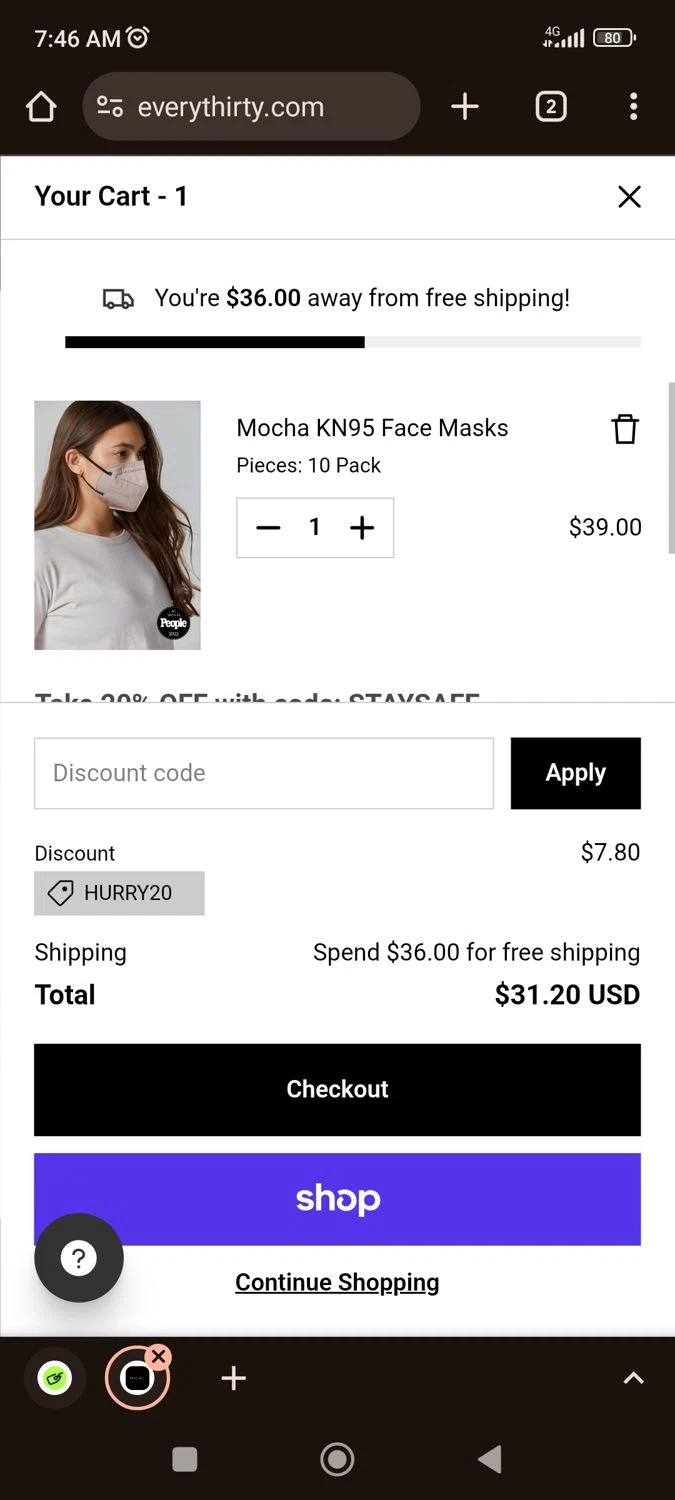Expand the bottom tab strip
The width and height of the screenshot is (675, 1500).
633,1378
